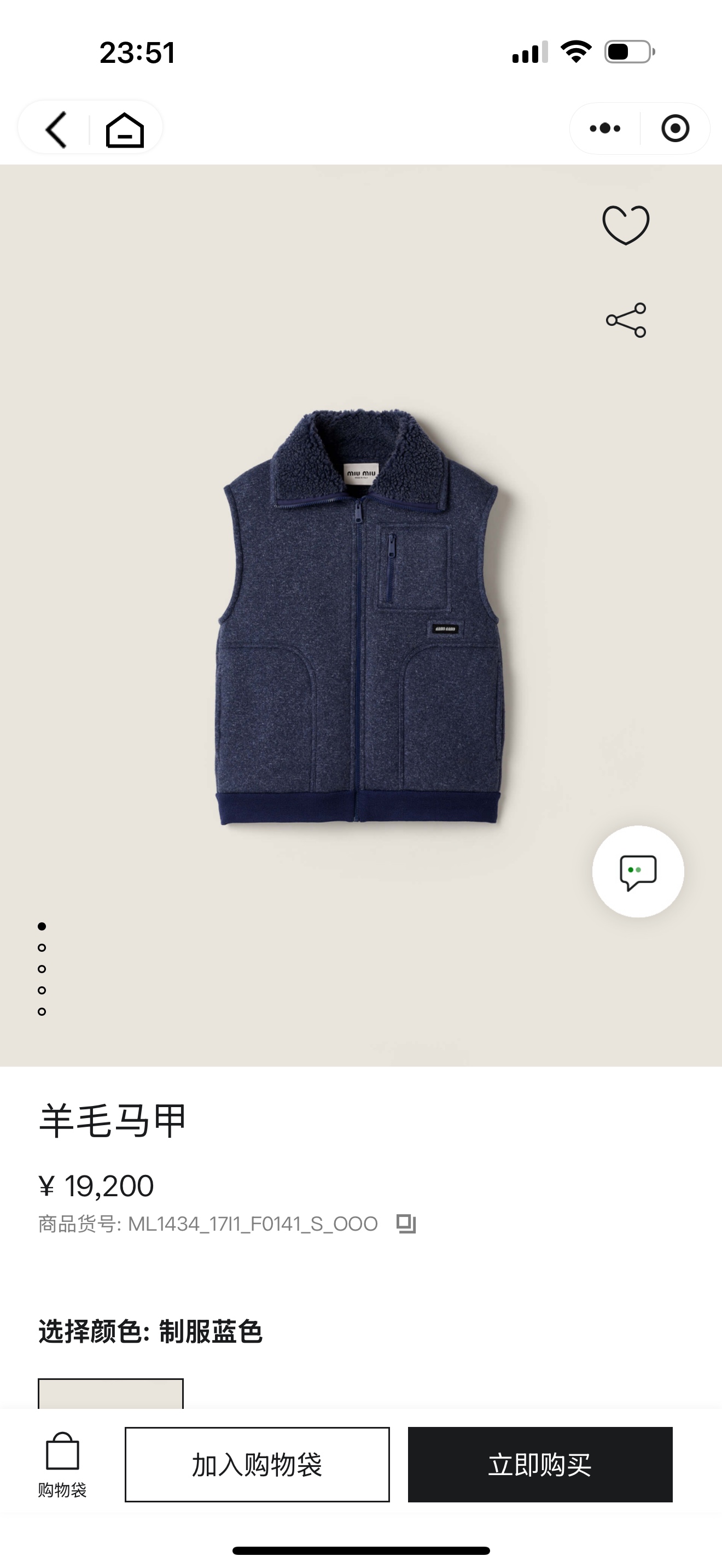The image size is (722, 1568).
Task: Select the uniform blue color swatch
Action: click(111, 1394)
